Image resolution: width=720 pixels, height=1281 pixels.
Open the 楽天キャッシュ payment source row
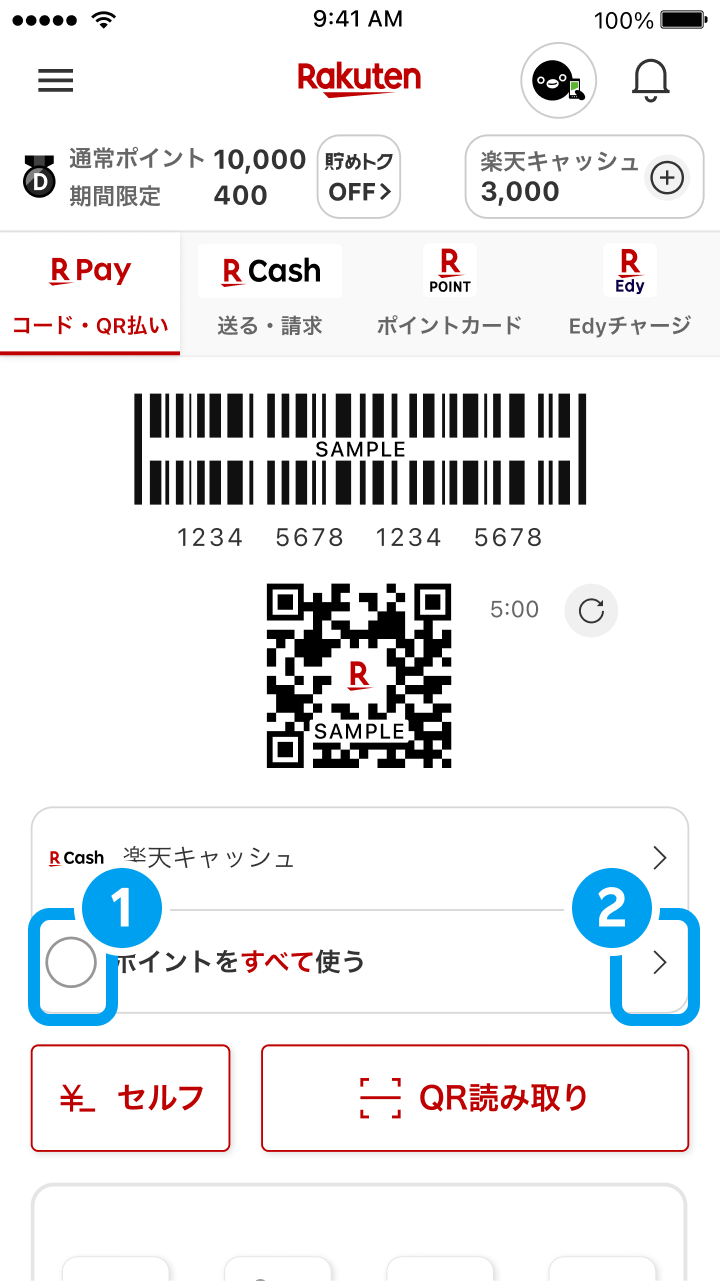click(360, 858)
